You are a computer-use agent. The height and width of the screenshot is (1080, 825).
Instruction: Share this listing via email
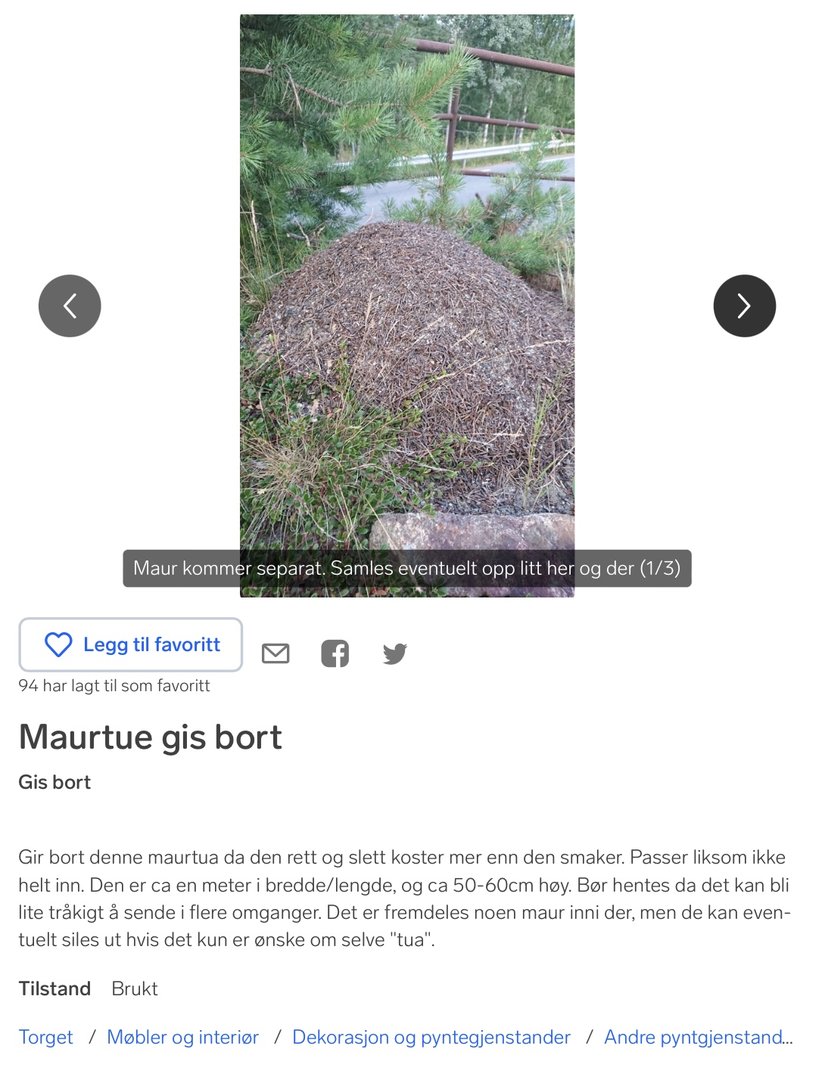click(x=275, y=654)
